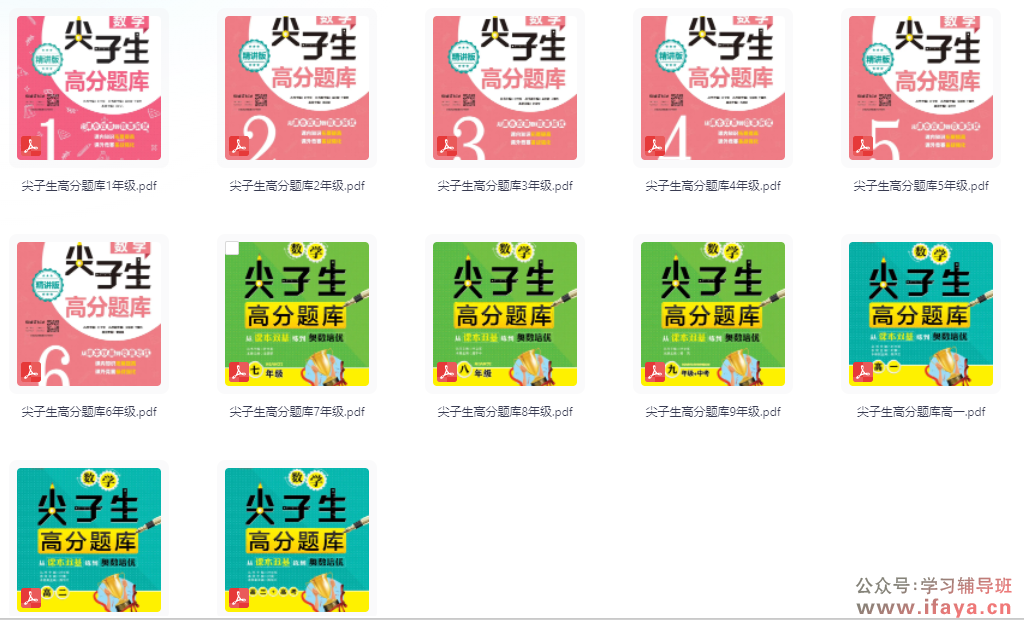Image resolution: width=1024 pixels, height=620 pixels.
Task: Open 尖子生高分题库6年级.pdf
Action: click(89, 314)
